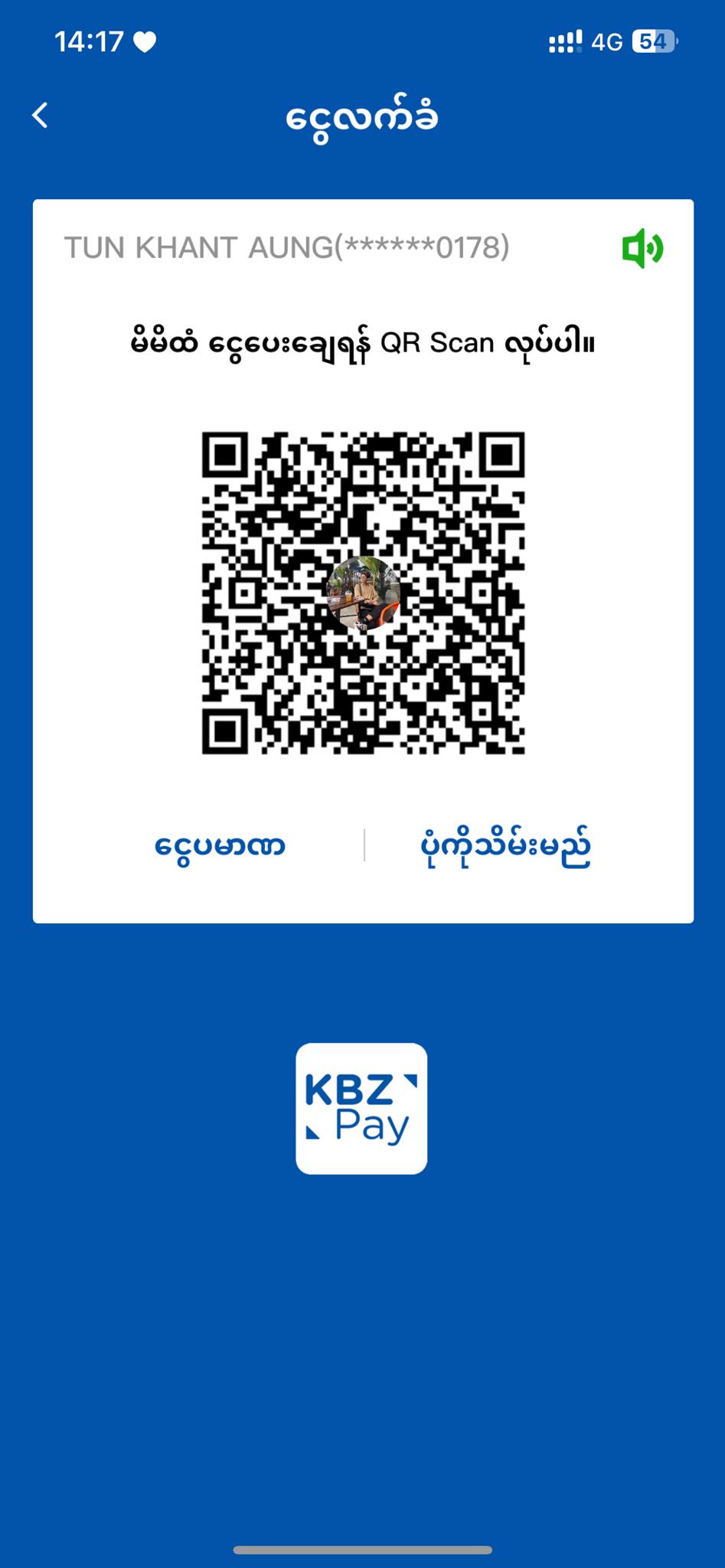Tap ငွေပမာဏ to set the amount
725x1568 pixels.
pyautogui.click(x=220, y=846)
